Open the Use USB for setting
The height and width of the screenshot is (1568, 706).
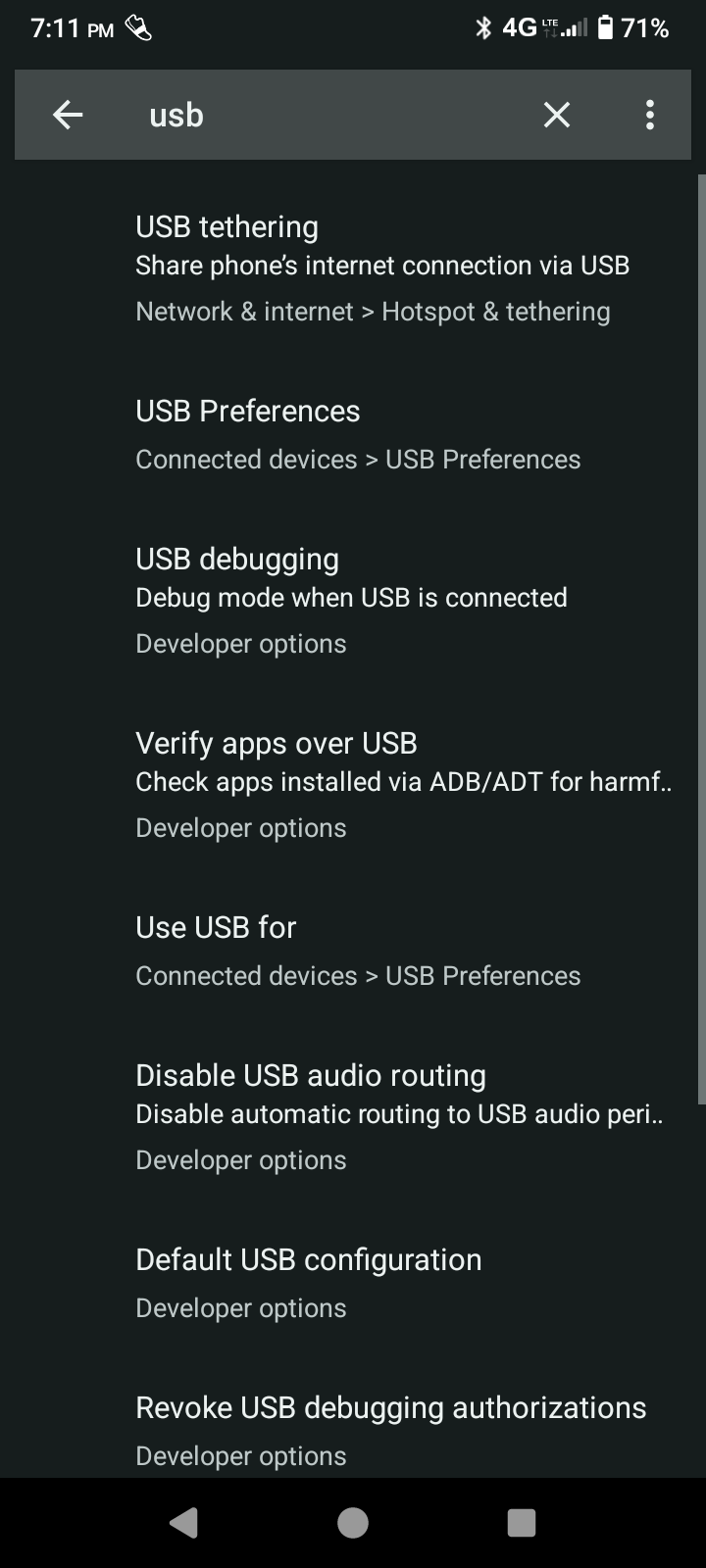(358, 951)
